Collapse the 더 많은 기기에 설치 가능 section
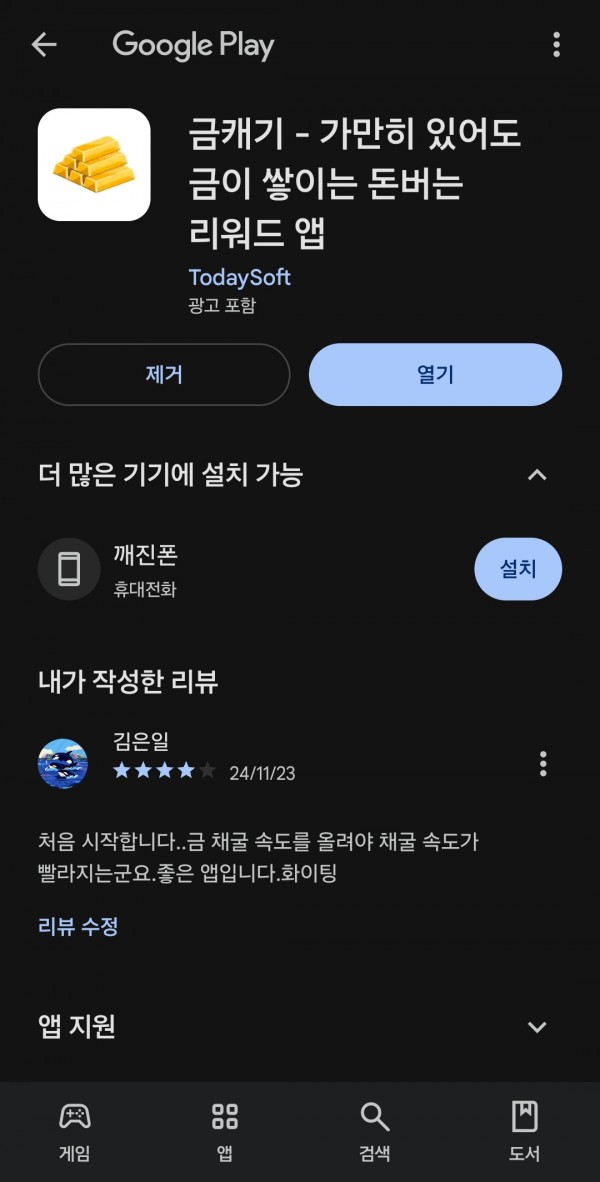This screenshot has width=600, height=1182. pos(537,475)
